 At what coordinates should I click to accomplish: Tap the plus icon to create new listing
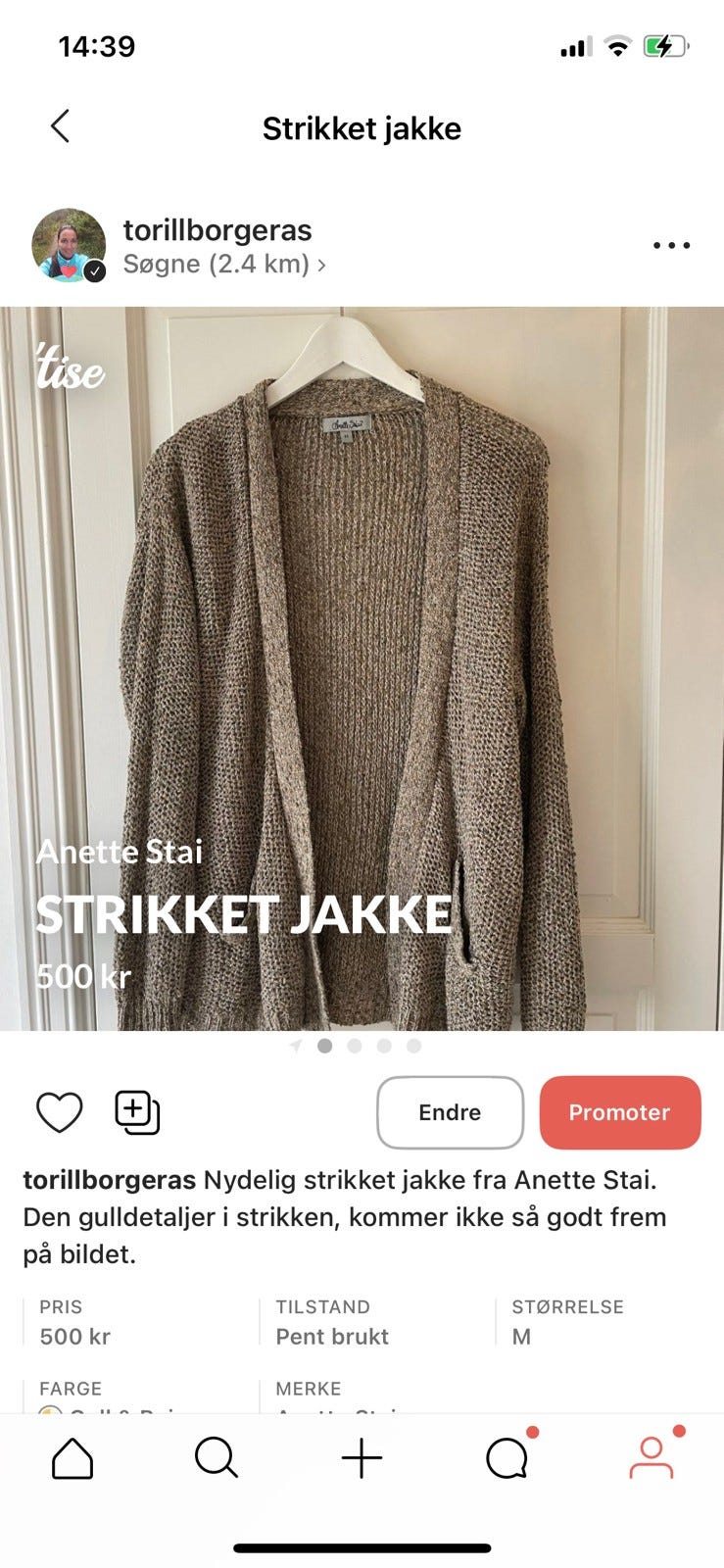coord(362,1458)
